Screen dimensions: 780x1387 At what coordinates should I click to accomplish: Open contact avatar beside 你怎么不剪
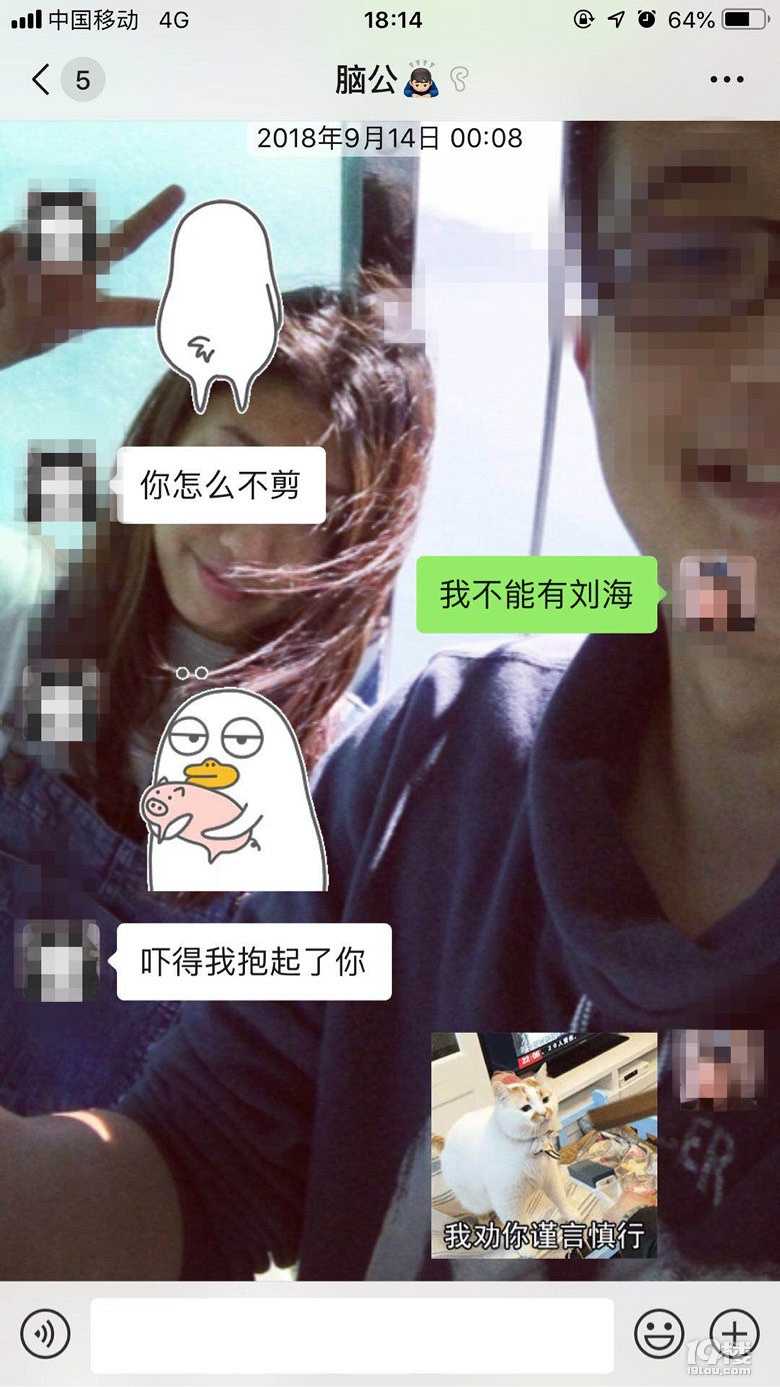[x=62, y=485]
